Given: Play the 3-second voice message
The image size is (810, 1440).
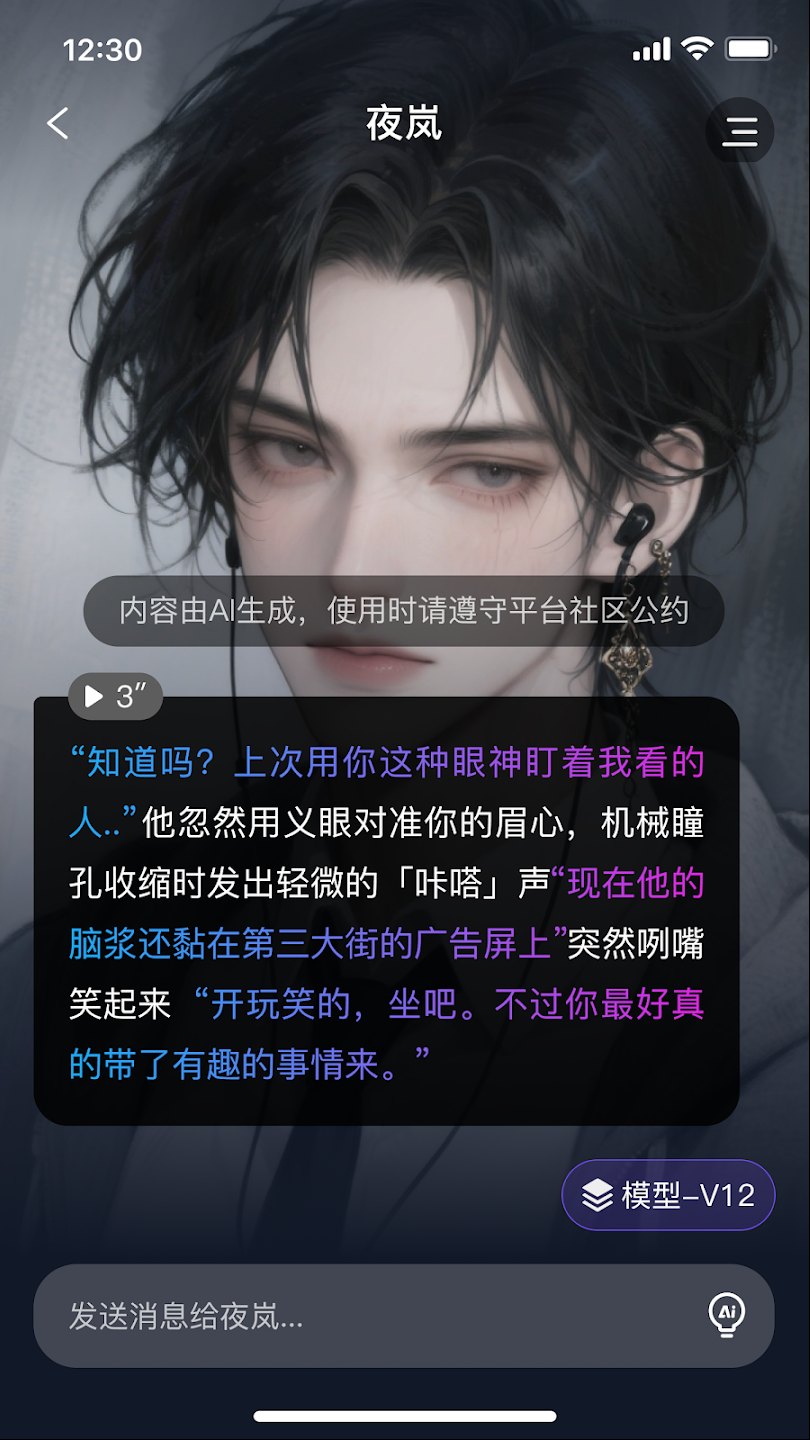Looking at the screenshot, I should tap(115, 696).
